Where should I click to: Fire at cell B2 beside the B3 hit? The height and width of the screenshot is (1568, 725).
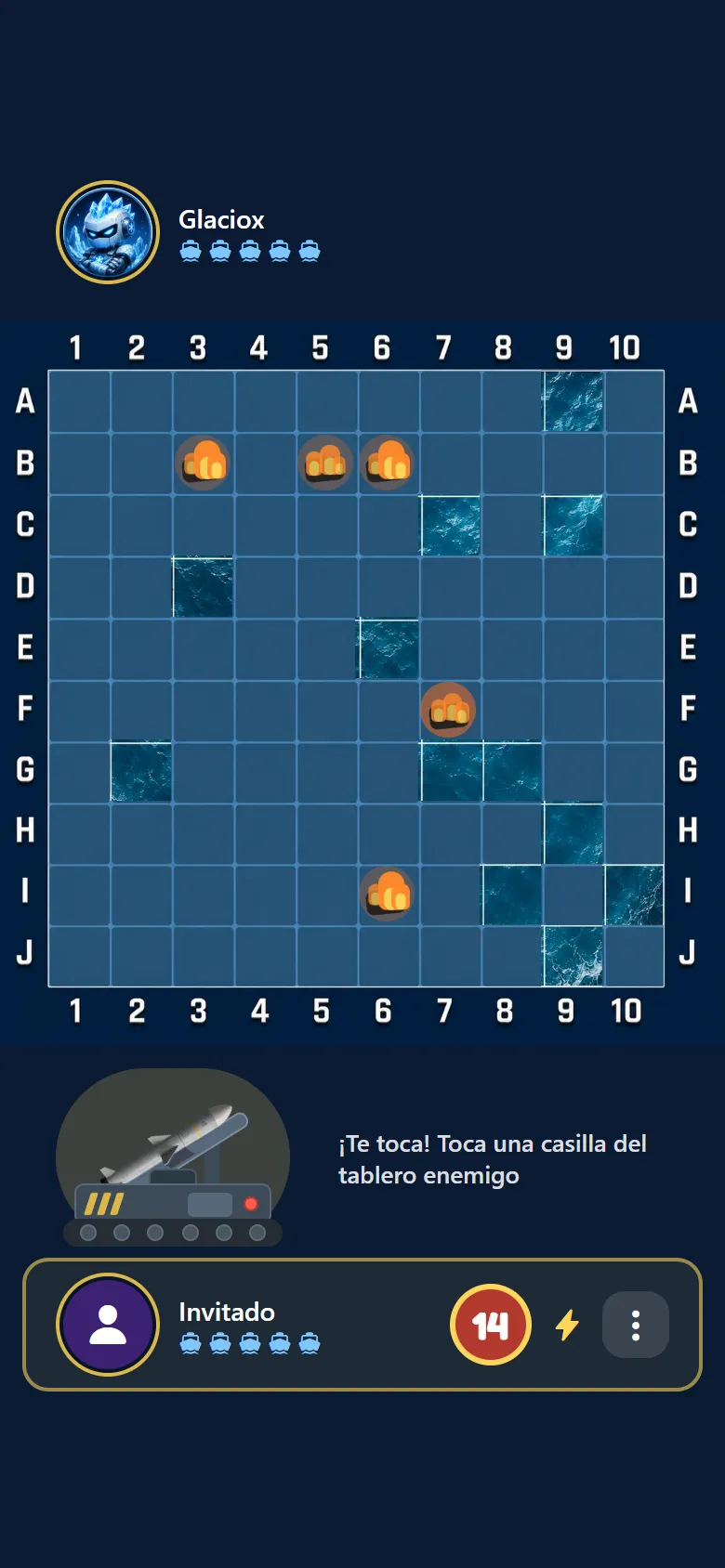click(141, 464)
